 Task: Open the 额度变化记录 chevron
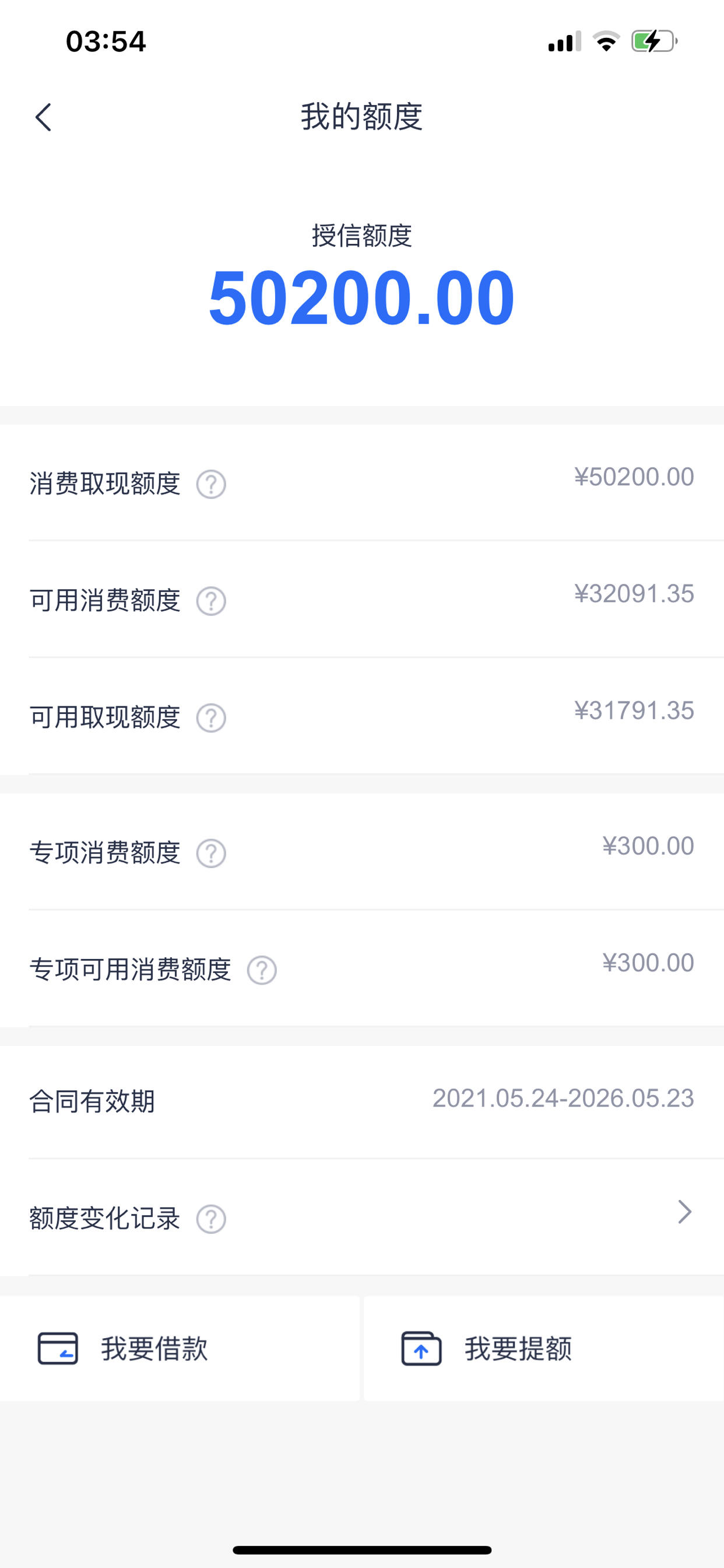(x=685, y=1212)
